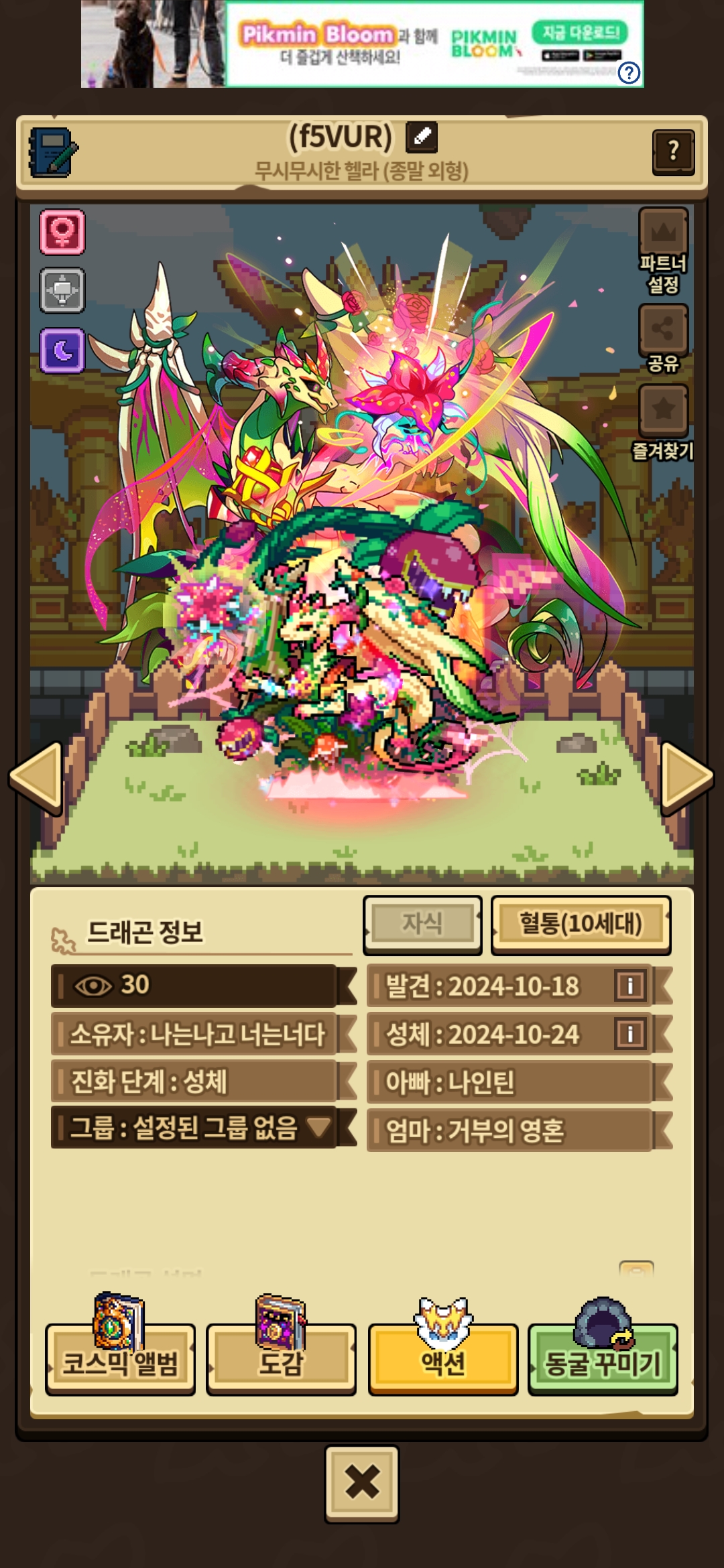Tap the female gender icon

[62, 232]
